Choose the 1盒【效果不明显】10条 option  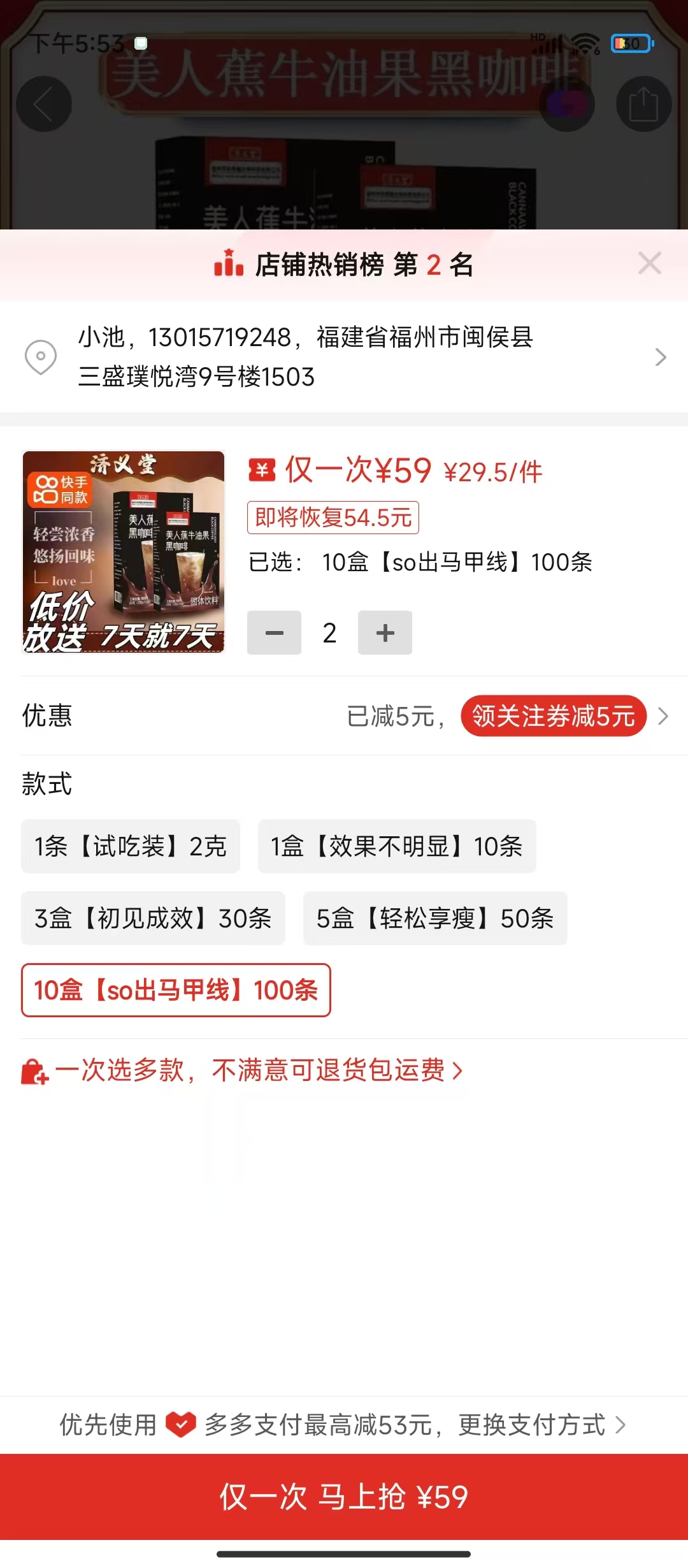396,846
